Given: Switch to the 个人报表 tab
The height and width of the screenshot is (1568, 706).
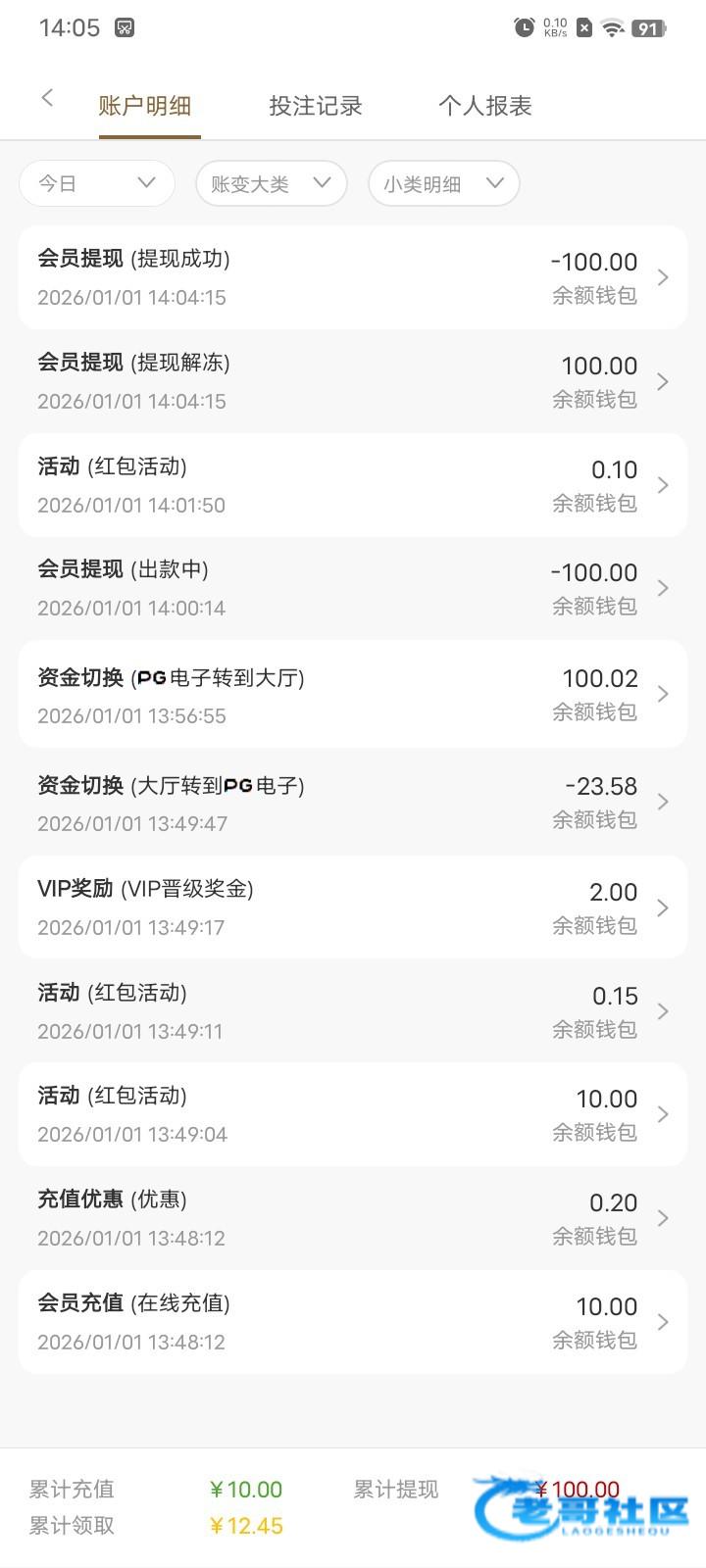Looking at the screenshot, I should point(484,106).
